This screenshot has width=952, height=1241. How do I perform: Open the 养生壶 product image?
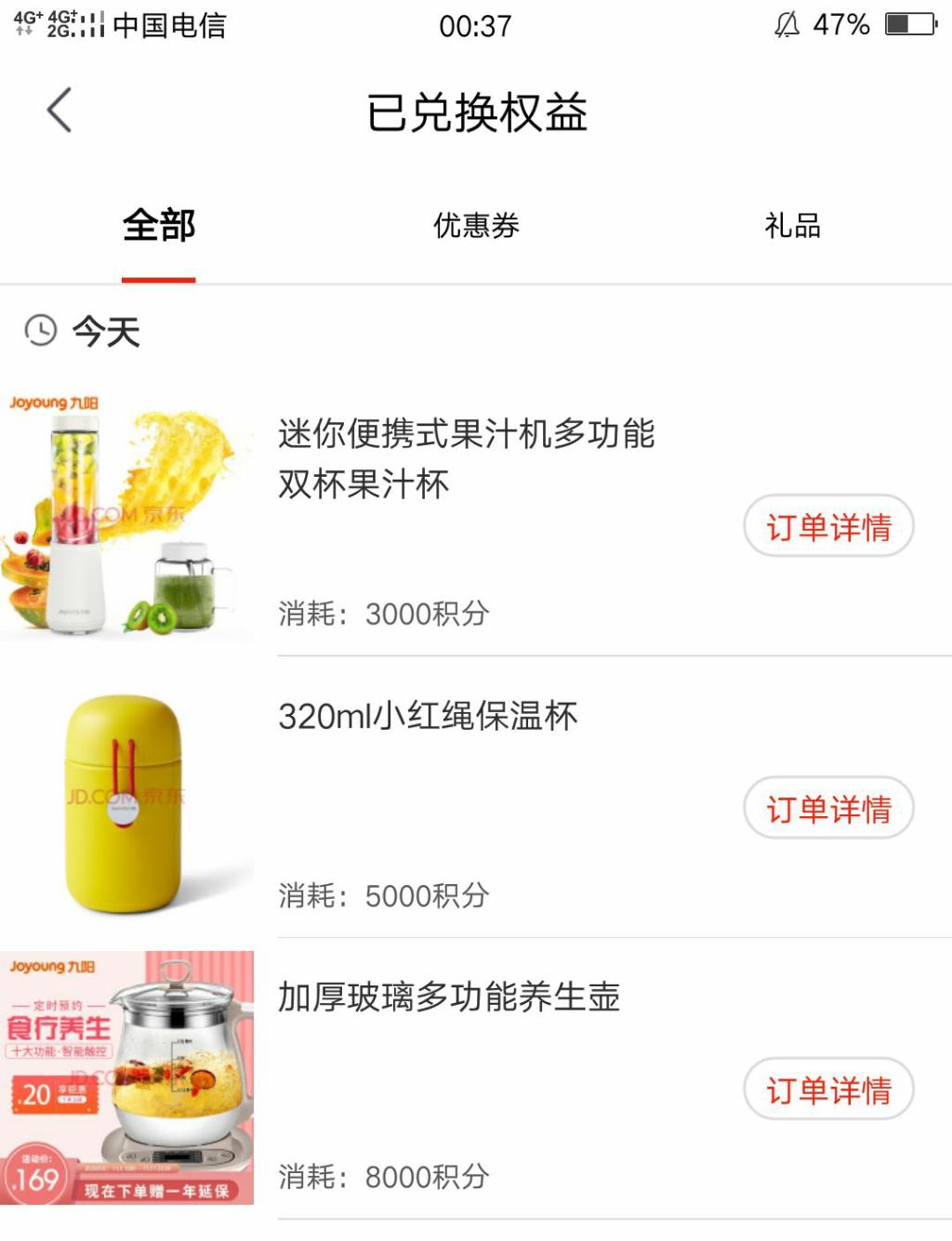126,1078
